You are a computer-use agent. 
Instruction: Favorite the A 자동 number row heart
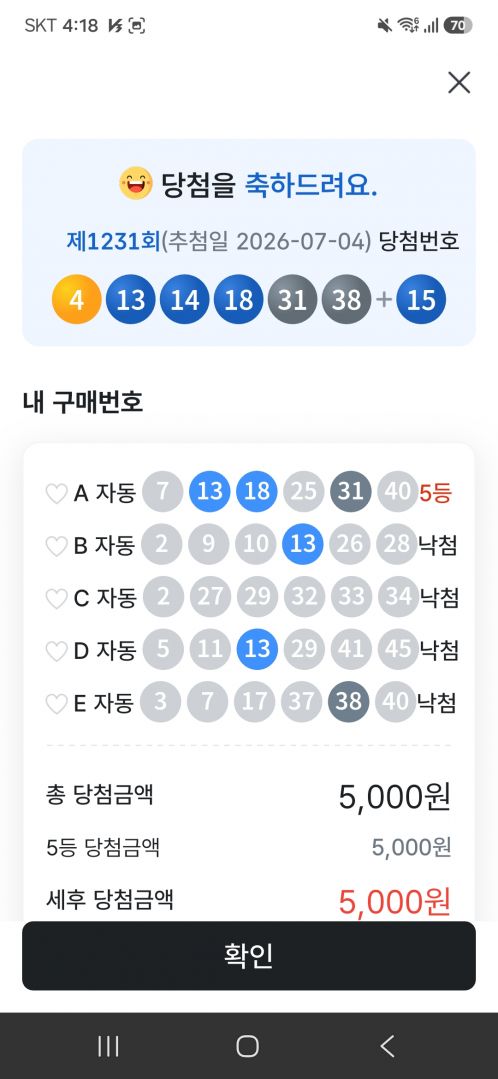coord(56,493)
